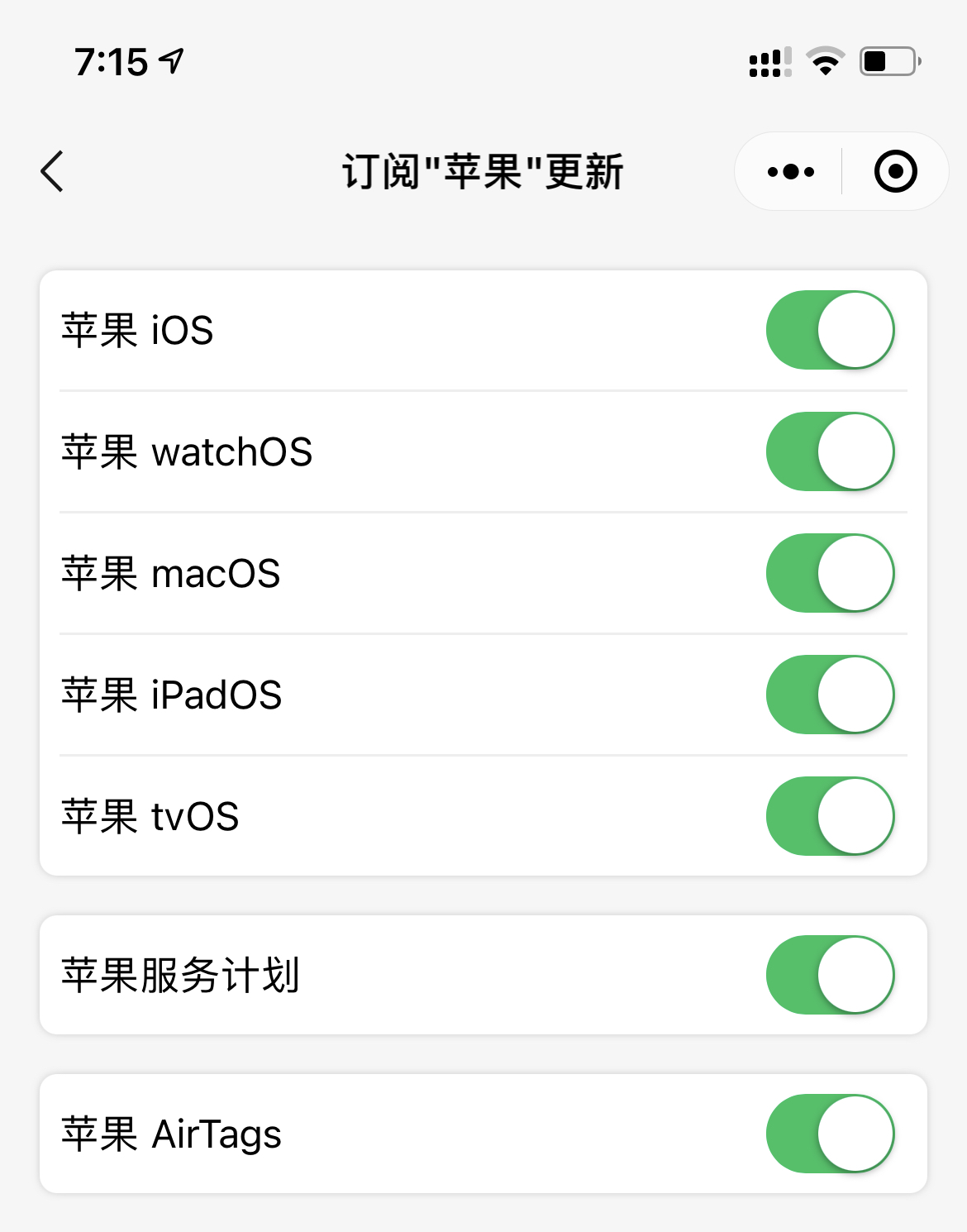Disable 苹果 iPadOS updates

click(x=829, y=695)
